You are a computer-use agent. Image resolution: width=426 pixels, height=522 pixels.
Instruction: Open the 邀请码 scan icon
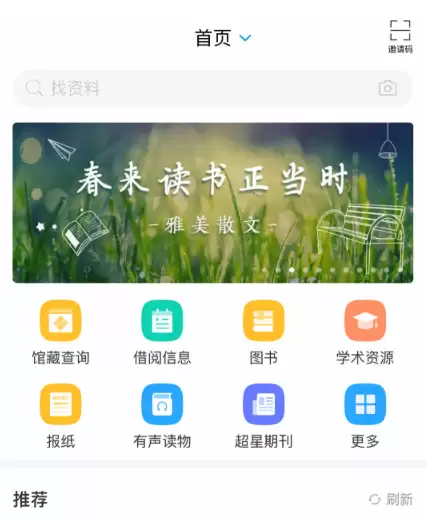400,36
